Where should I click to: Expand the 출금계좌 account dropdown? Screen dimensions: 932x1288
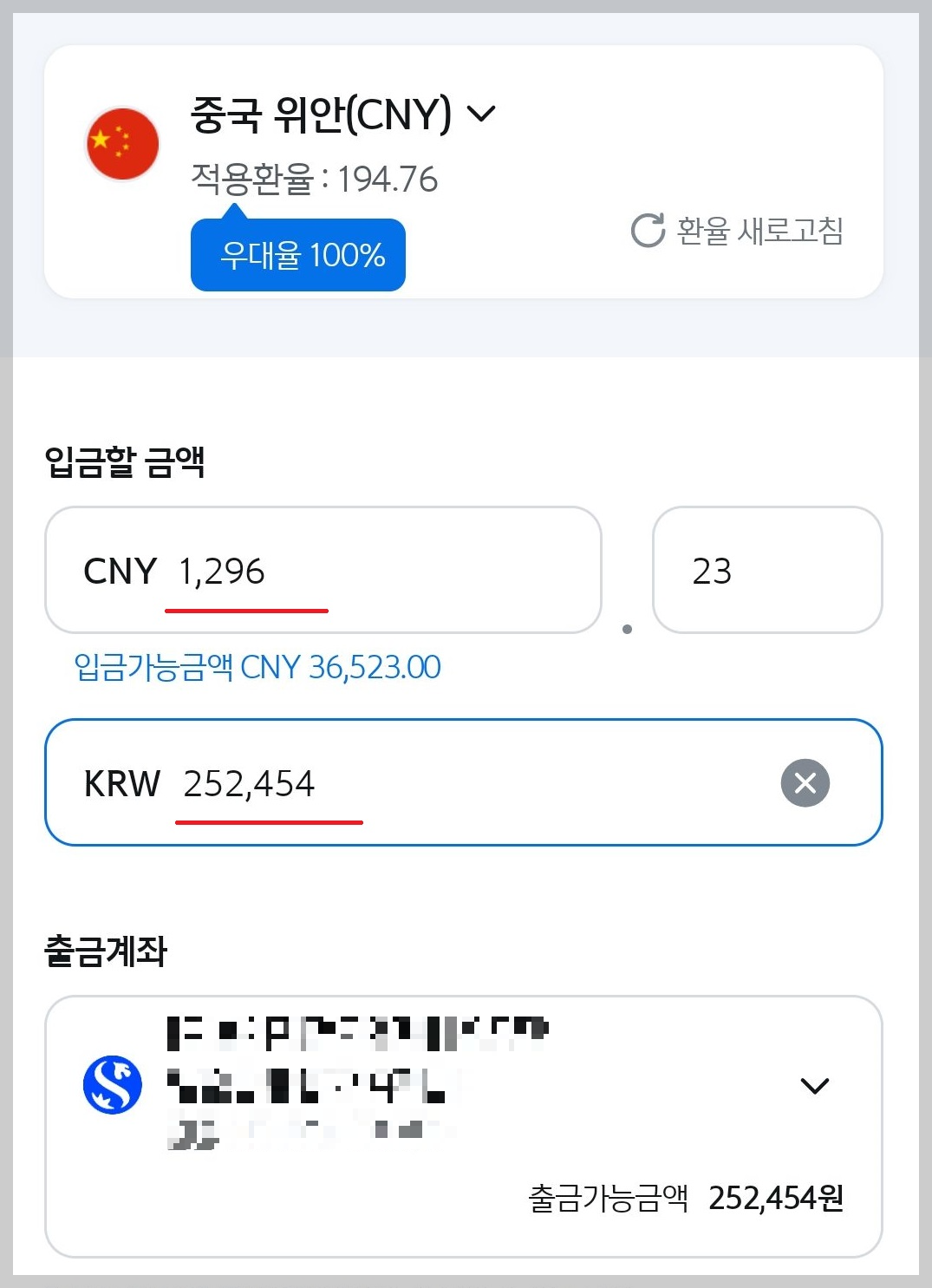pyautogui.click(x=813, y=1087)
